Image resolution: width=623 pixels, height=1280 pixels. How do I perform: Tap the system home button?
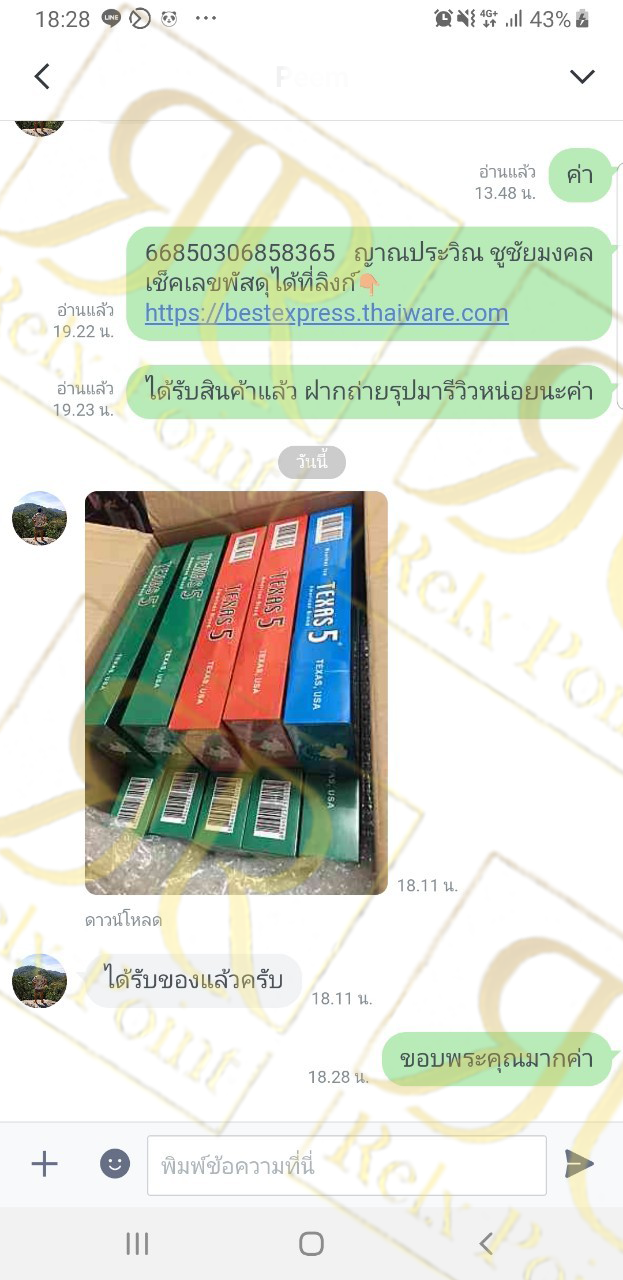coord(312,1243)
